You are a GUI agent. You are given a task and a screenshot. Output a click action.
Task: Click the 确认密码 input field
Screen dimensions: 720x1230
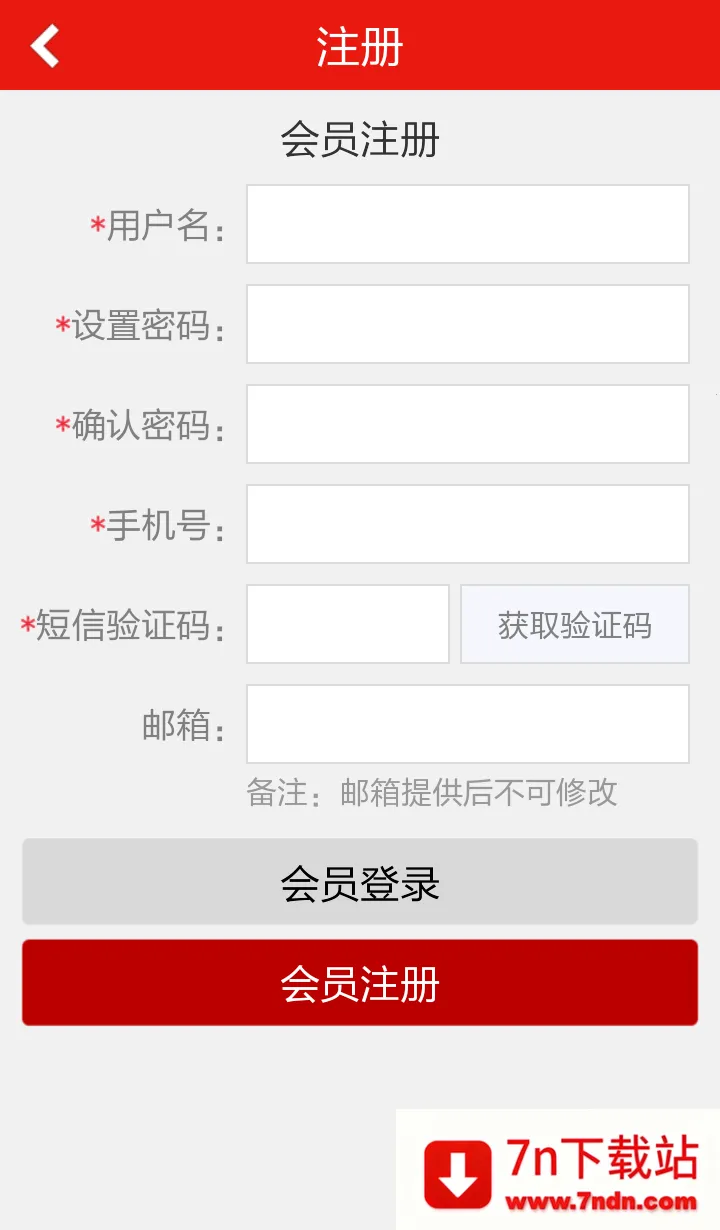click(x=467, y=423)
